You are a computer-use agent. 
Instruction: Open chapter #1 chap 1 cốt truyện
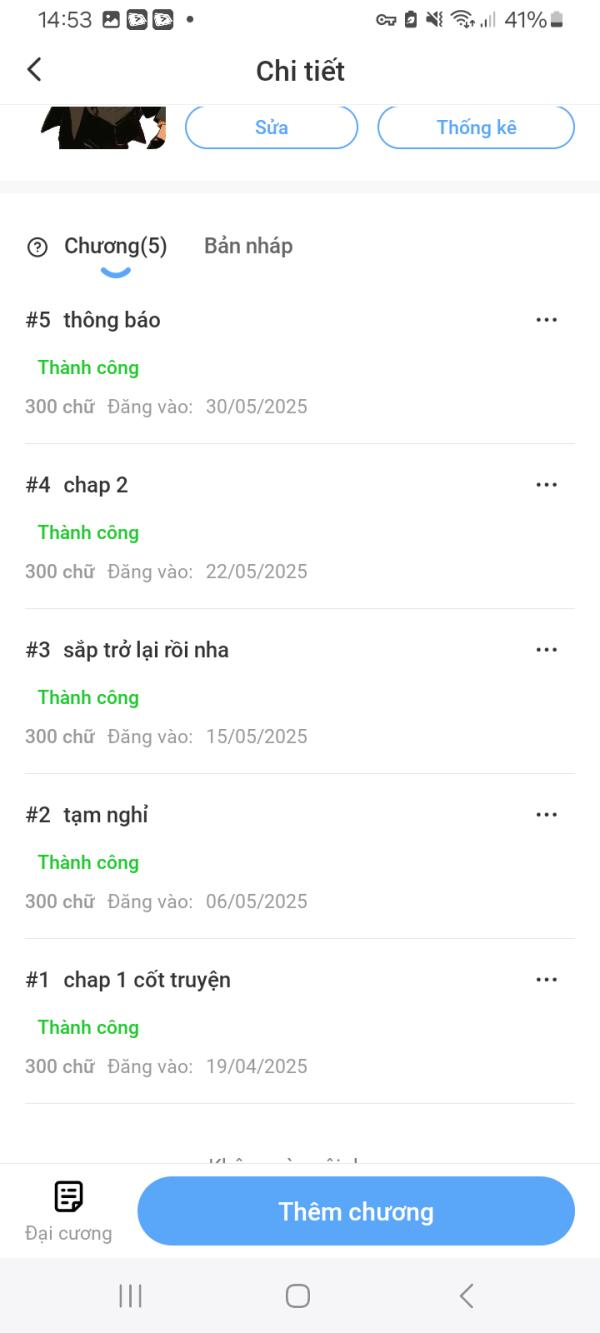(x=146, y=980)
